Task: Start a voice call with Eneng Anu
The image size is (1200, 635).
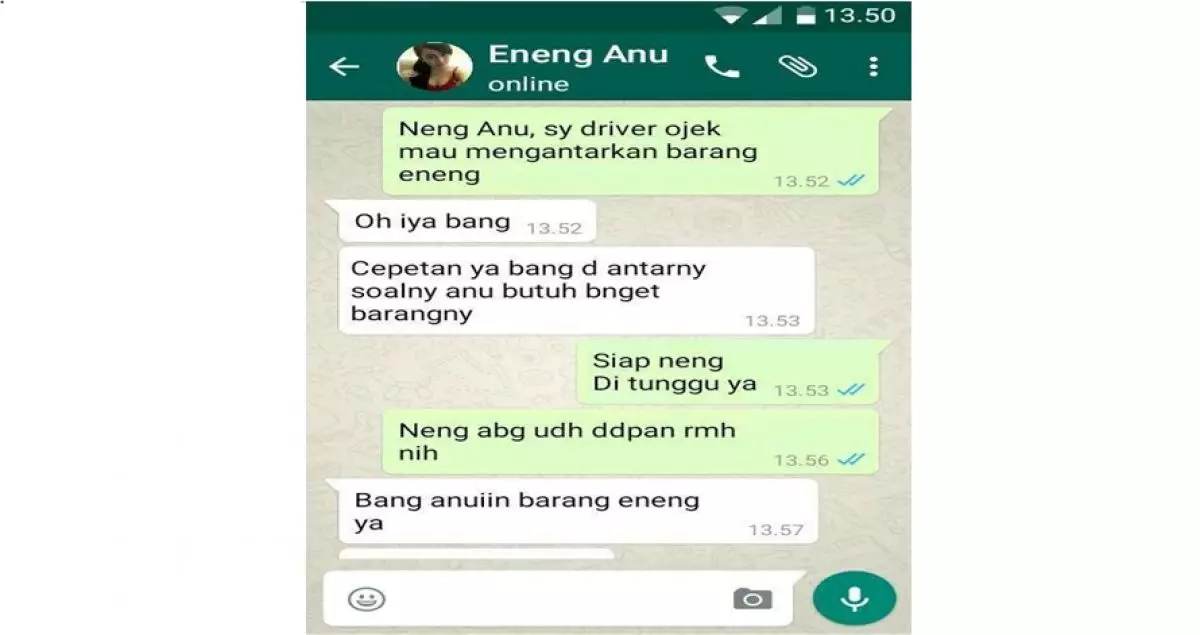Action: click(x=721, y=67)
